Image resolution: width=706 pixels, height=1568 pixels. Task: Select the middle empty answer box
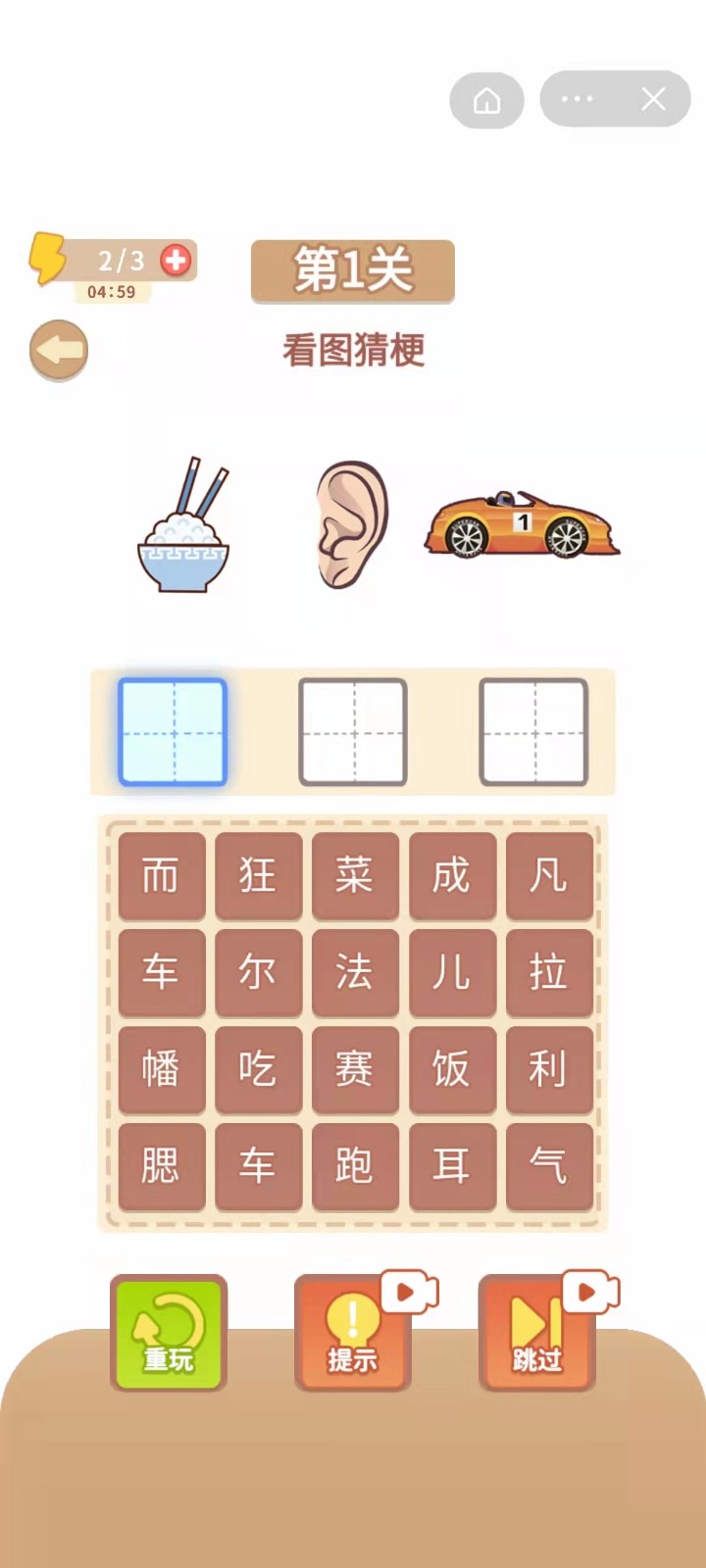[x=353, y=732]
